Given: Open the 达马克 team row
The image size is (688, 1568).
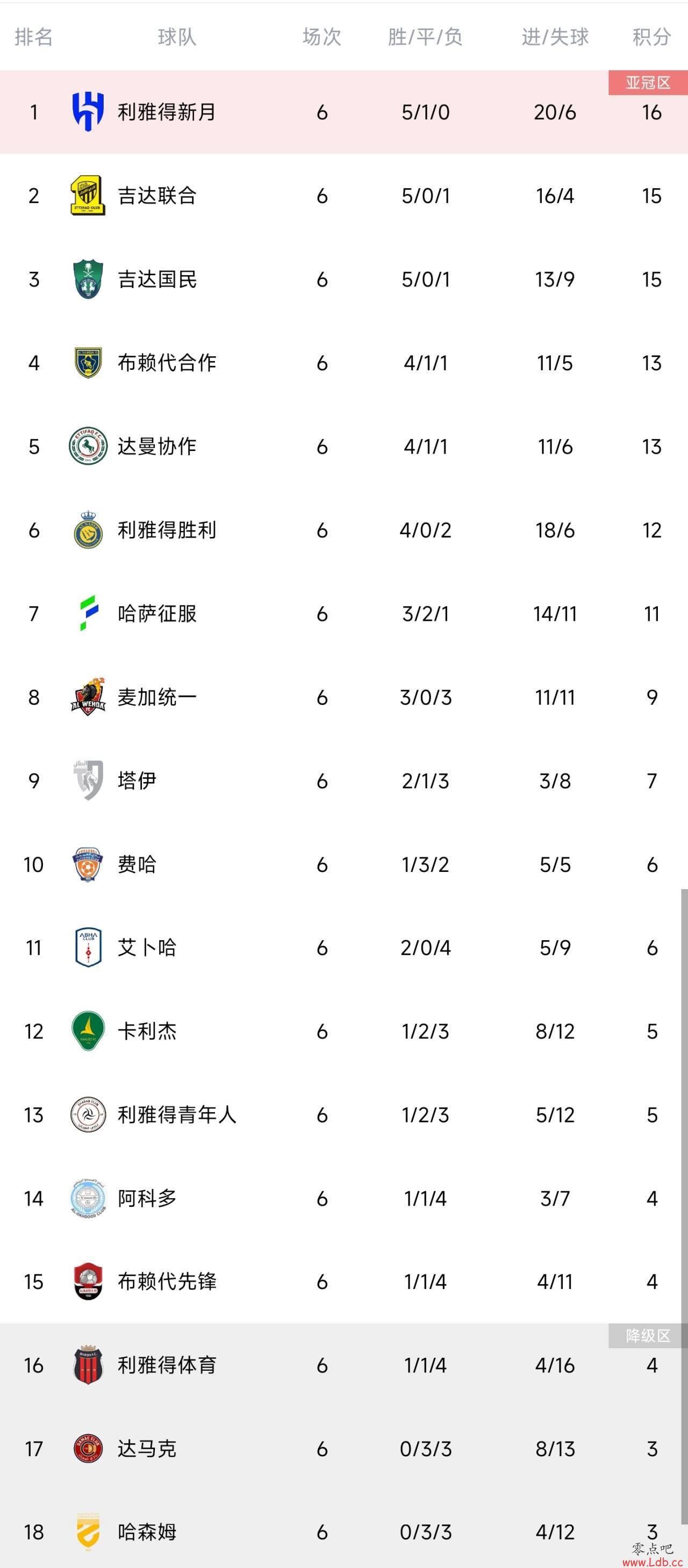Looking at the screenshot, I should tap(344, 1449).
